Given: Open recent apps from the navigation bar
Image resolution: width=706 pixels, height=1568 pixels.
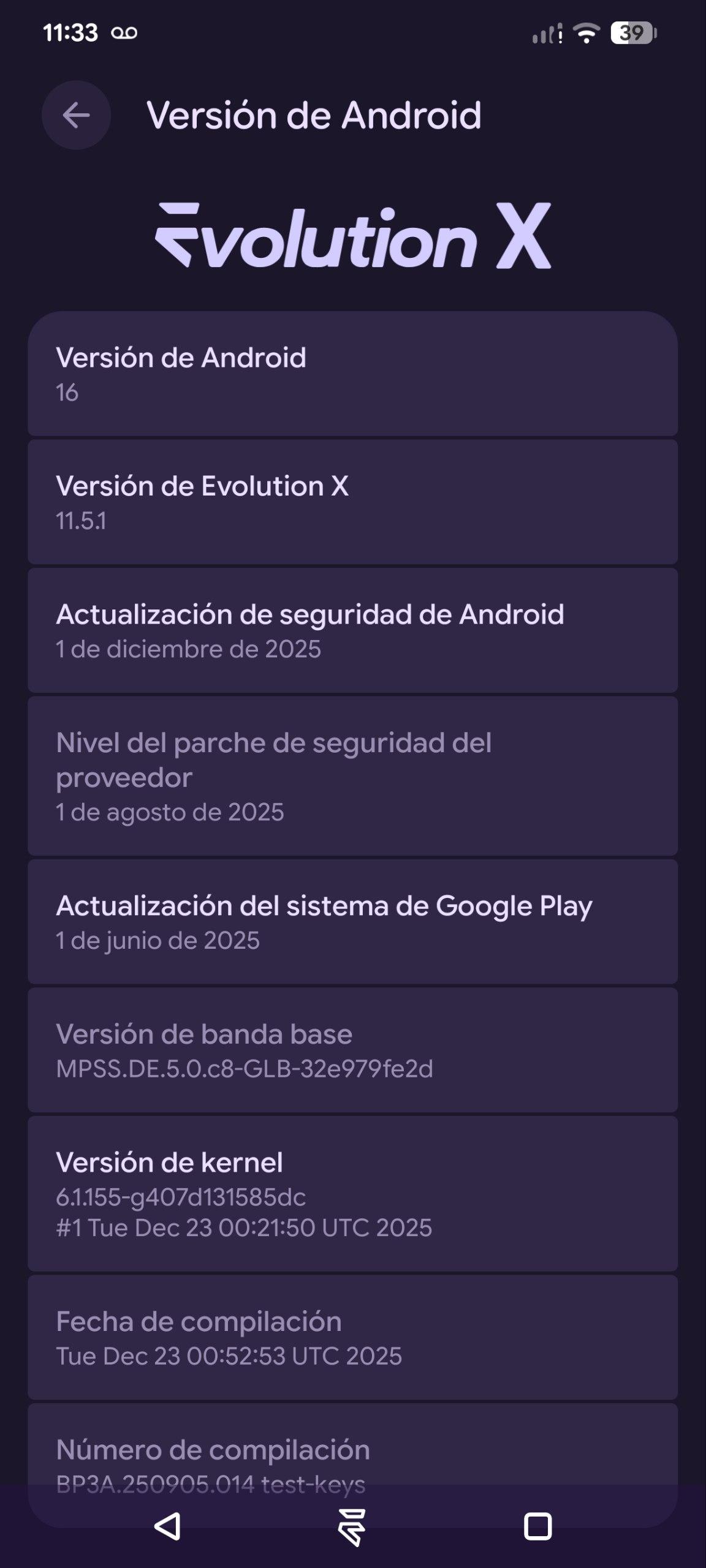Looking at the screenshot, I should click(537, 1526).
